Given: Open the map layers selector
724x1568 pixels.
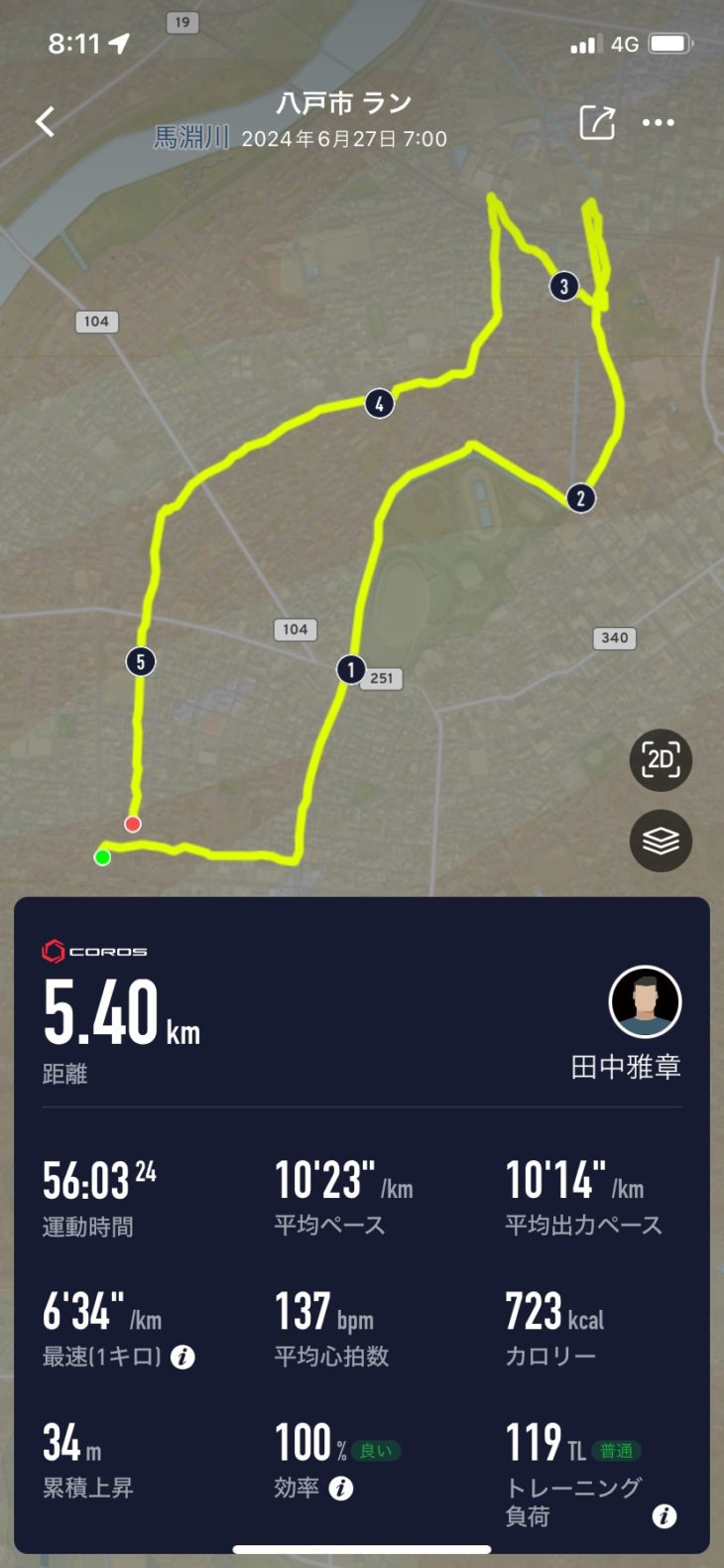Looking at the screenshot, I should pos(661,841).
